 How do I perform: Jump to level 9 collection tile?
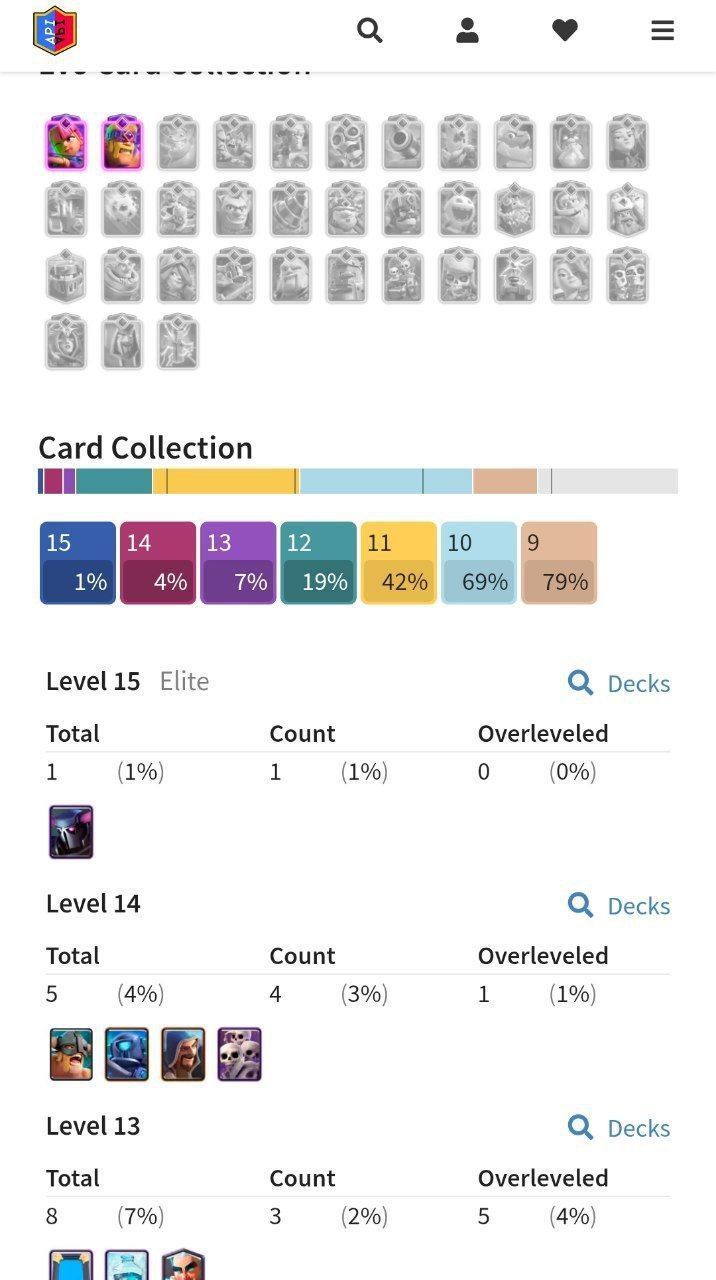pyautogui.click(x=558, y=563)
